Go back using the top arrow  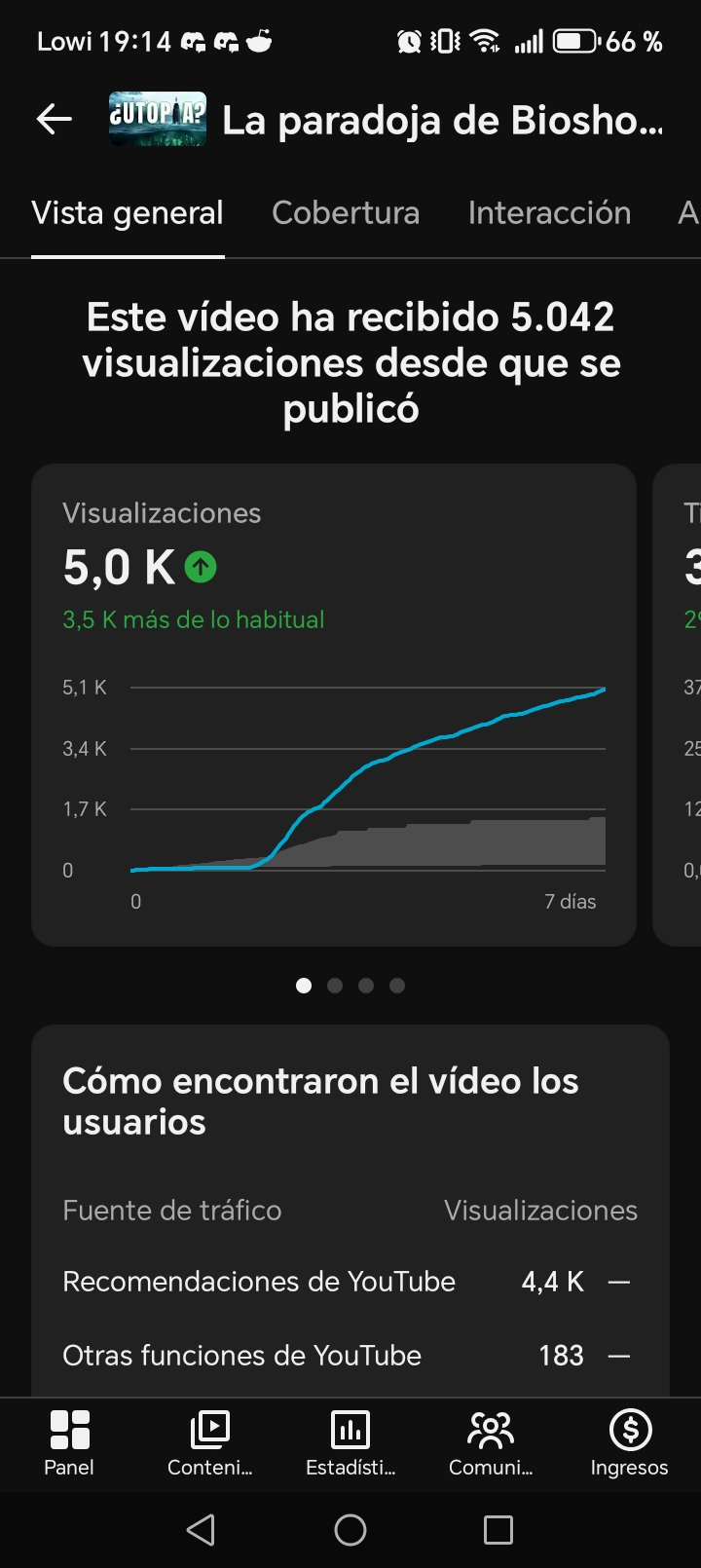(x=54, y=120)
